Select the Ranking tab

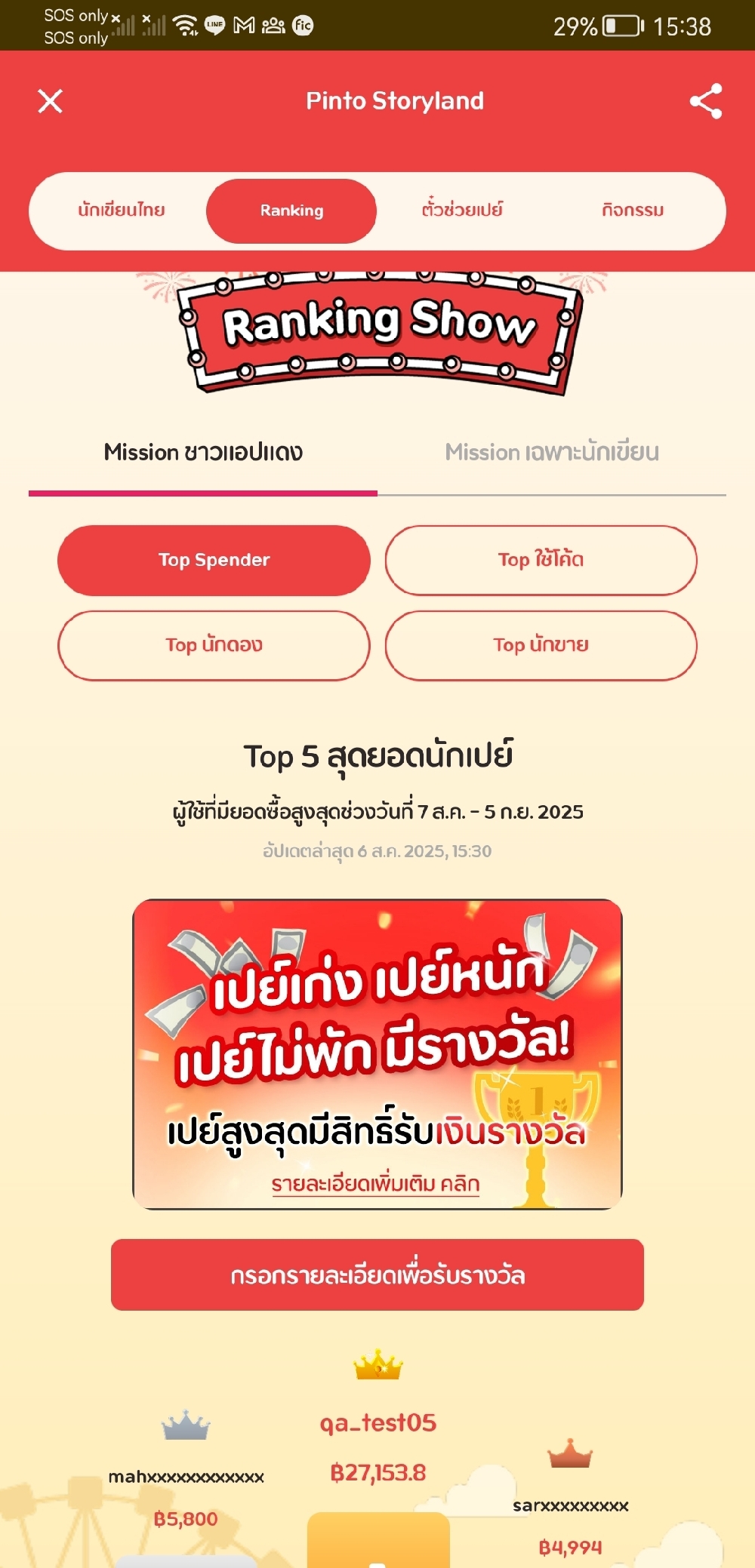point(291,211)
